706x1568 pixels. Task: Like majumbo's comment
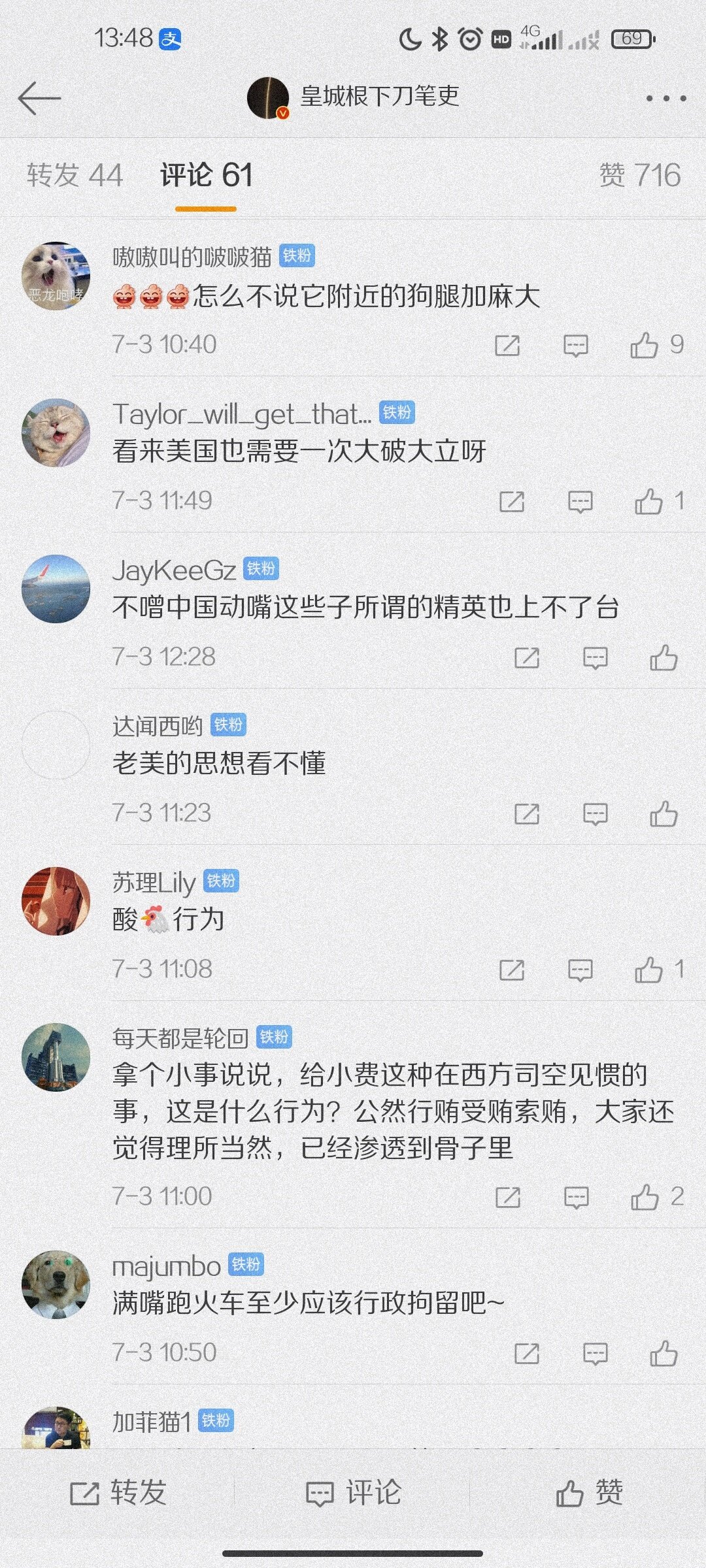(x=664, y=1353)
